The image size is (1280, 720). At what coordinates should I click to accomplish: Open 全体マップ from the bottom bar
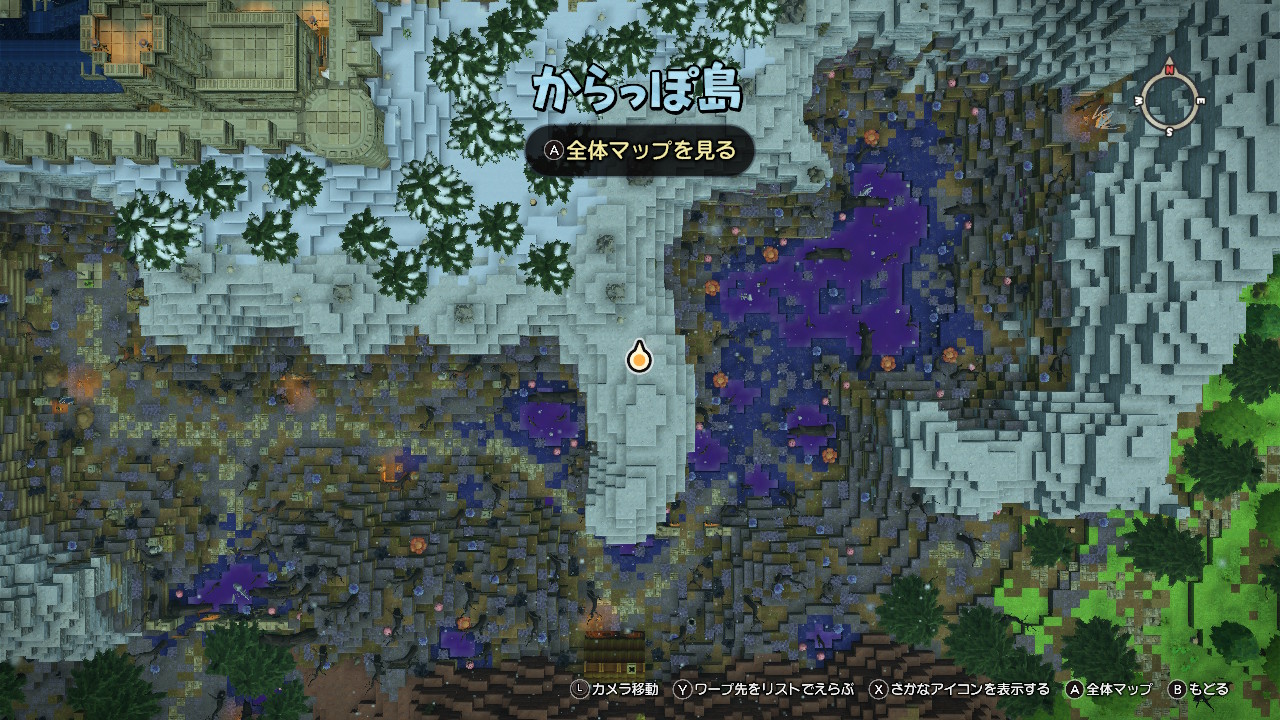pos(1109,689)
